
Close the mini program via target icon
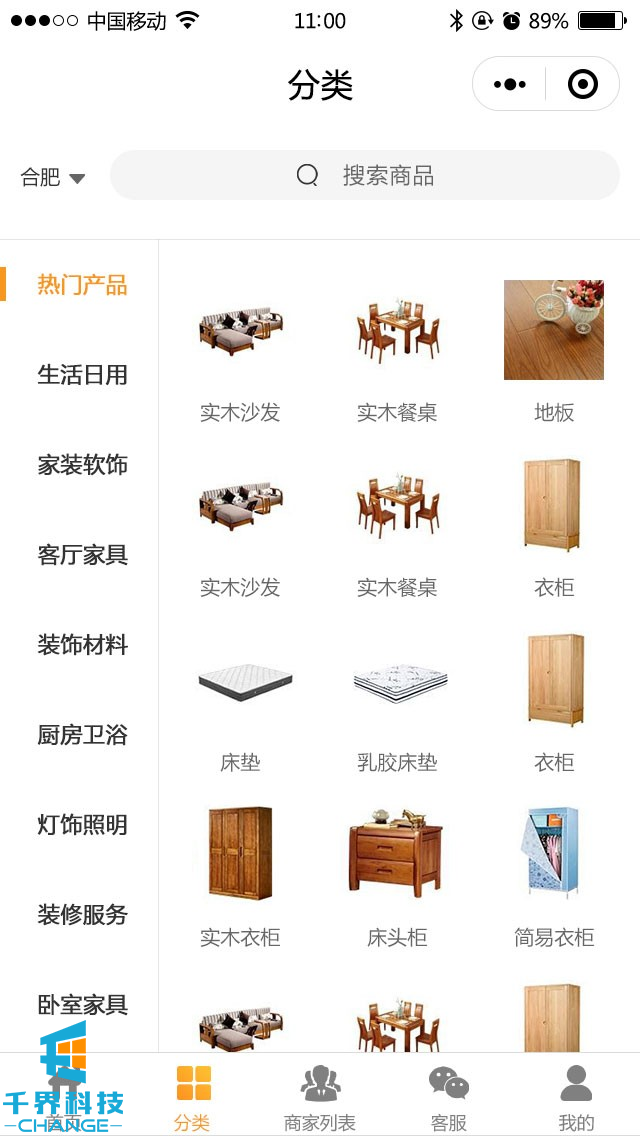click(582, 85)
